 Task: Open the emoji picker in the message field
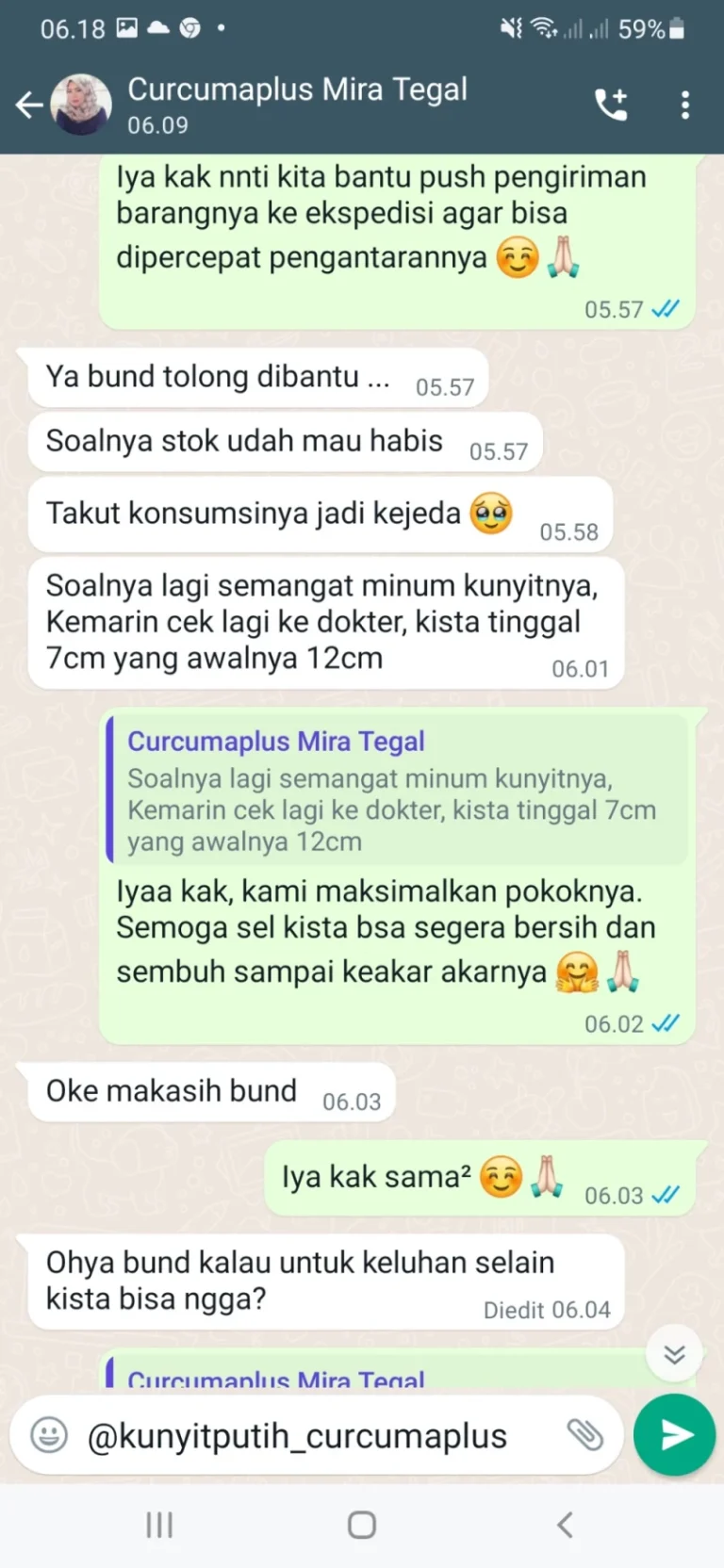coord(47,1435)
